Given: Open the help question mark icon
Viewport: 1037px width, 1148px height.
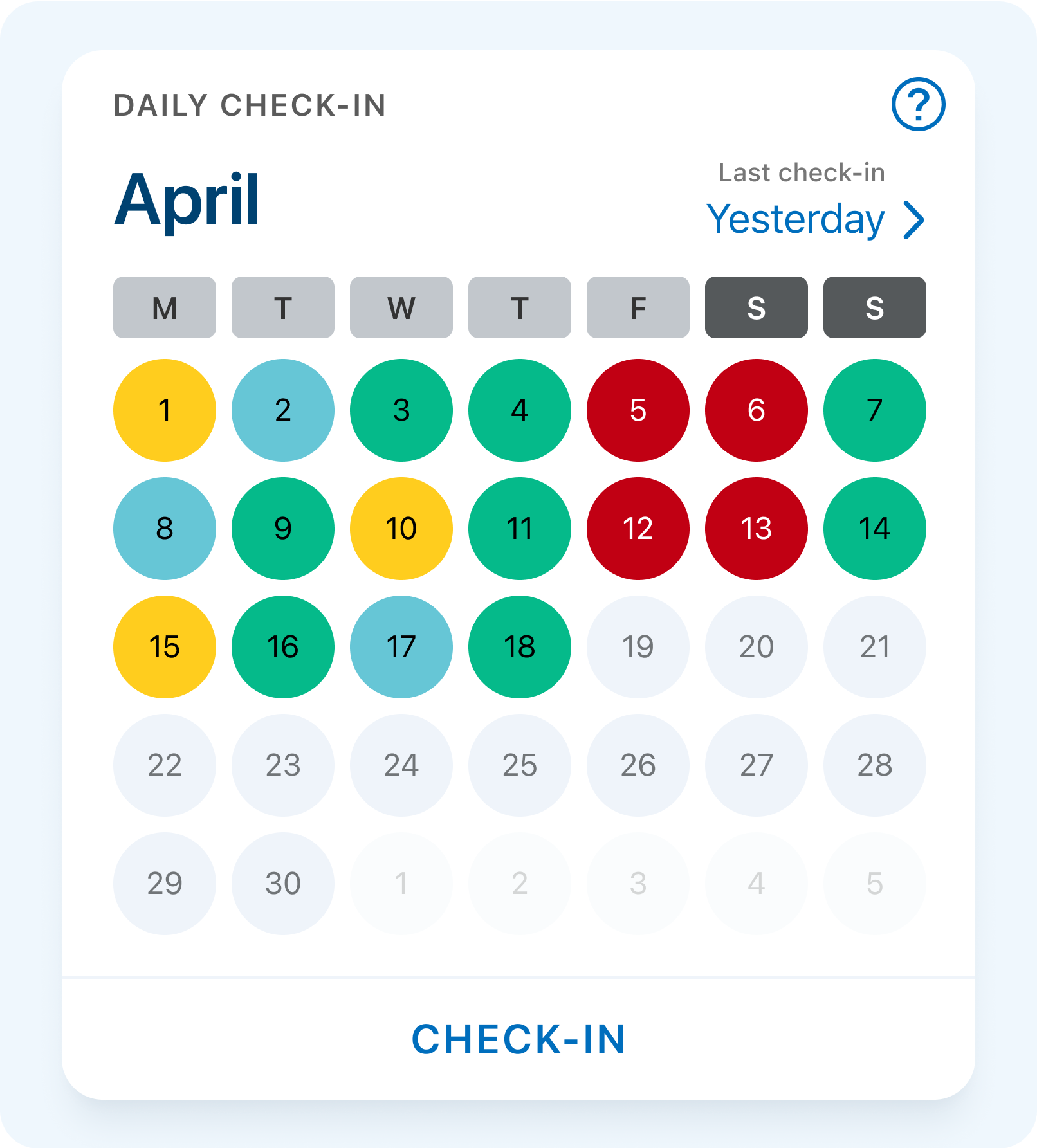Looking at the screenshot, I should pyautogui.click(x=918, y=104).
